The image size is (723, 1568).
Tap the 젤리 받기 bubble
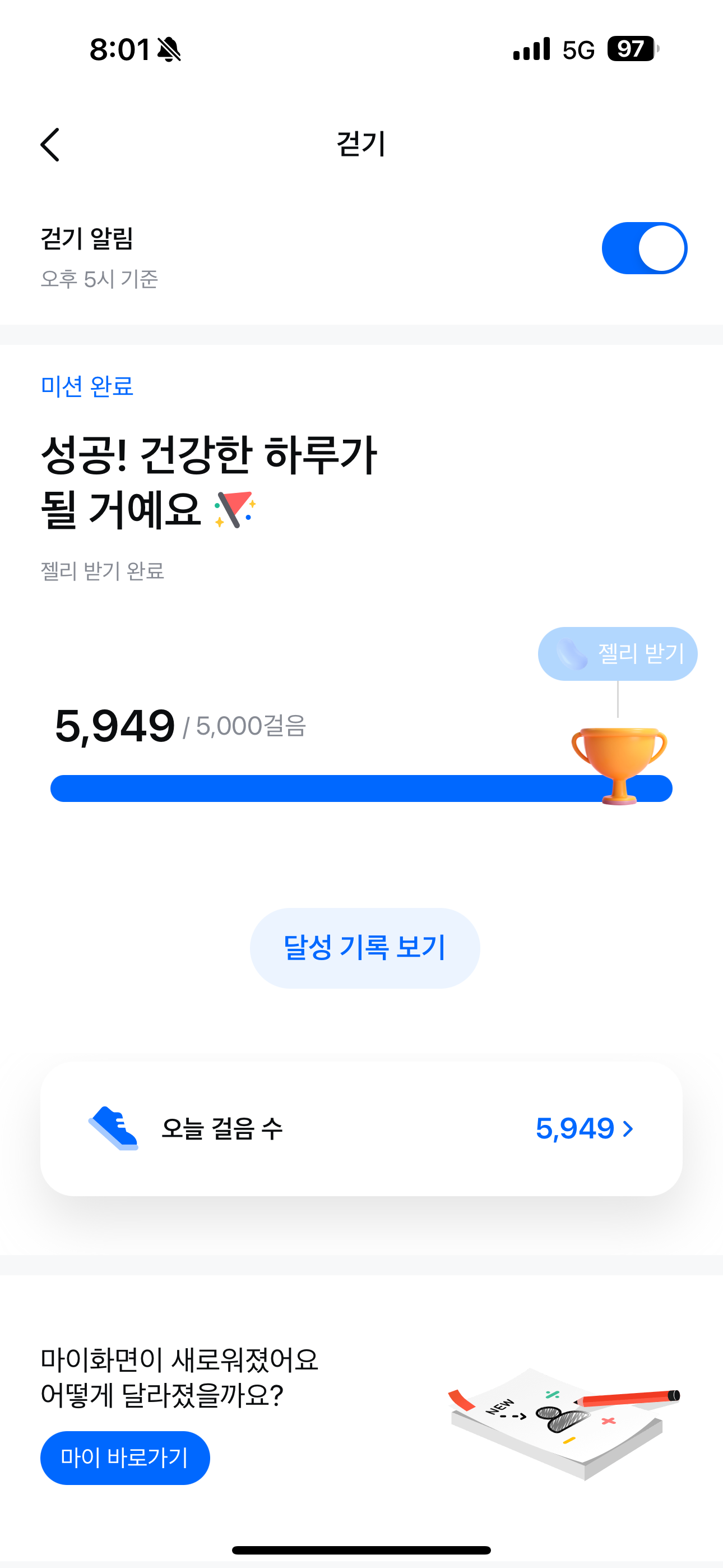pos(617,654)
